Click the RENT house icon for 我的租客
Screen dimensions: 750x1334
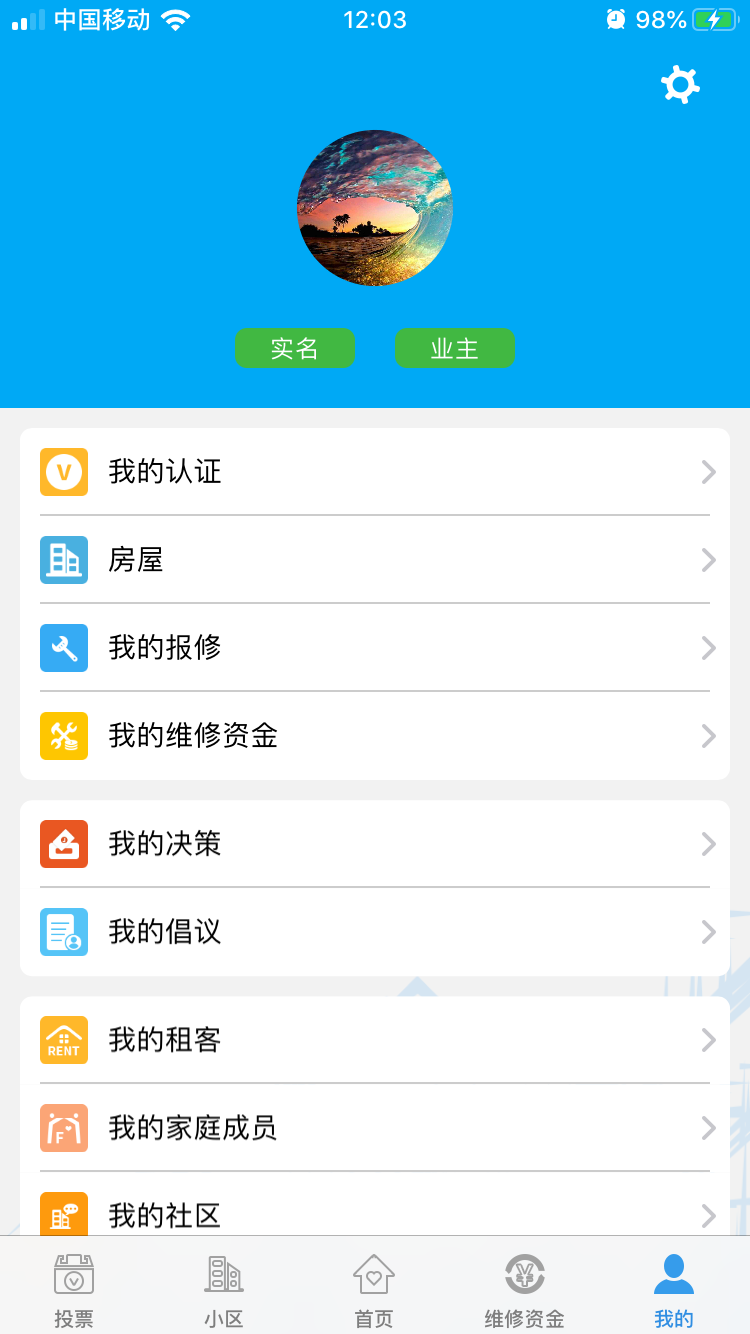[x=64, y=1040]
